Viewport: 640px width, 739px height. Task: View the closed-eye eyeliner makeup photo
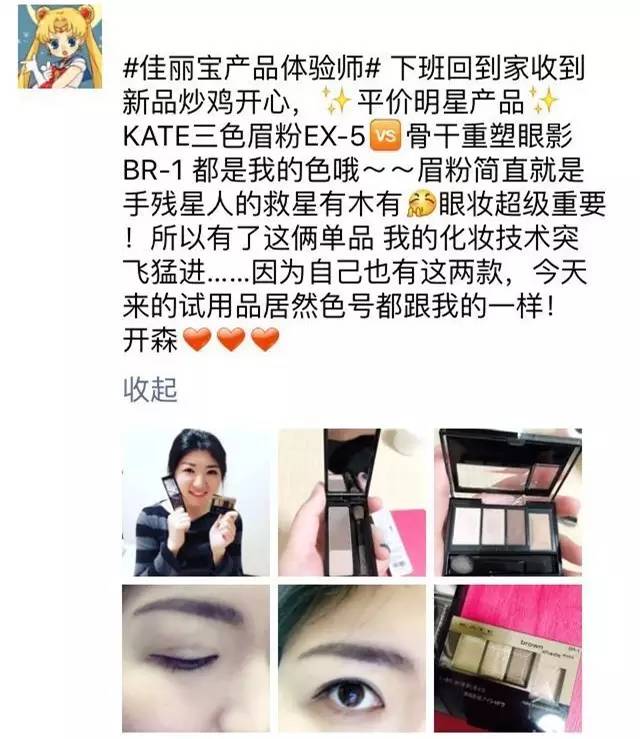coord(196,656)
